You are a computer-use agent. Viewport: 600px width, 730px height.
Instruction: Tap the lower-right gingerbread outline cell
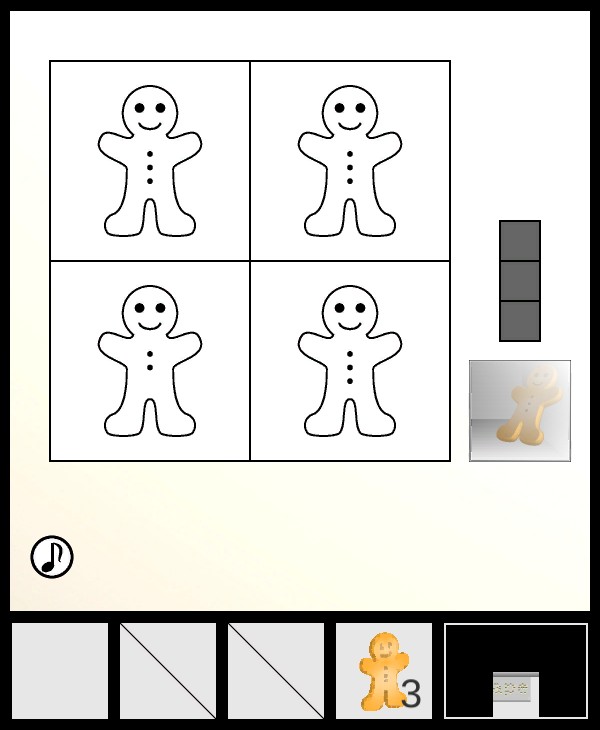pyautogui.click(x=350, y=361)
